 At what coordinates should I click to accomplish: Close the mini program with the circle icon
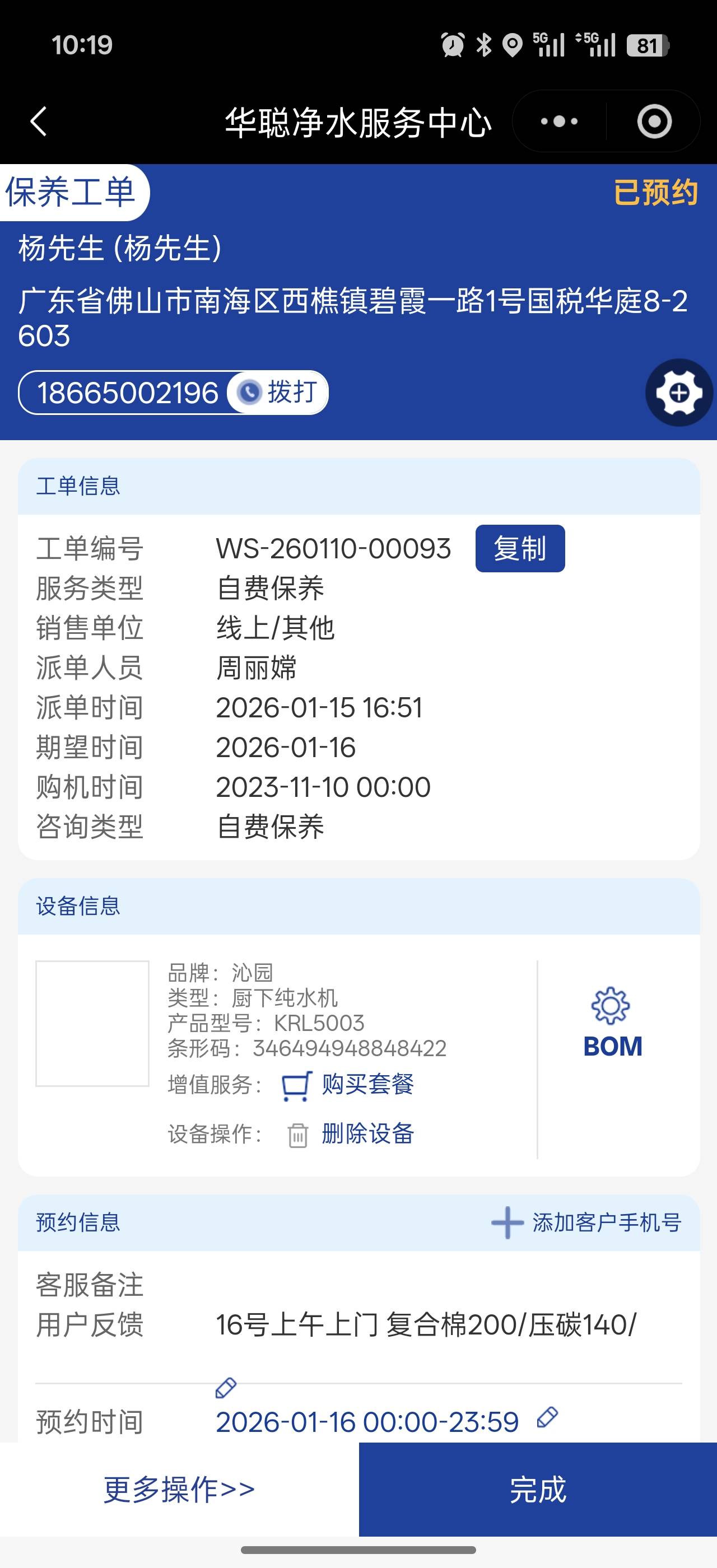point(654,121)
